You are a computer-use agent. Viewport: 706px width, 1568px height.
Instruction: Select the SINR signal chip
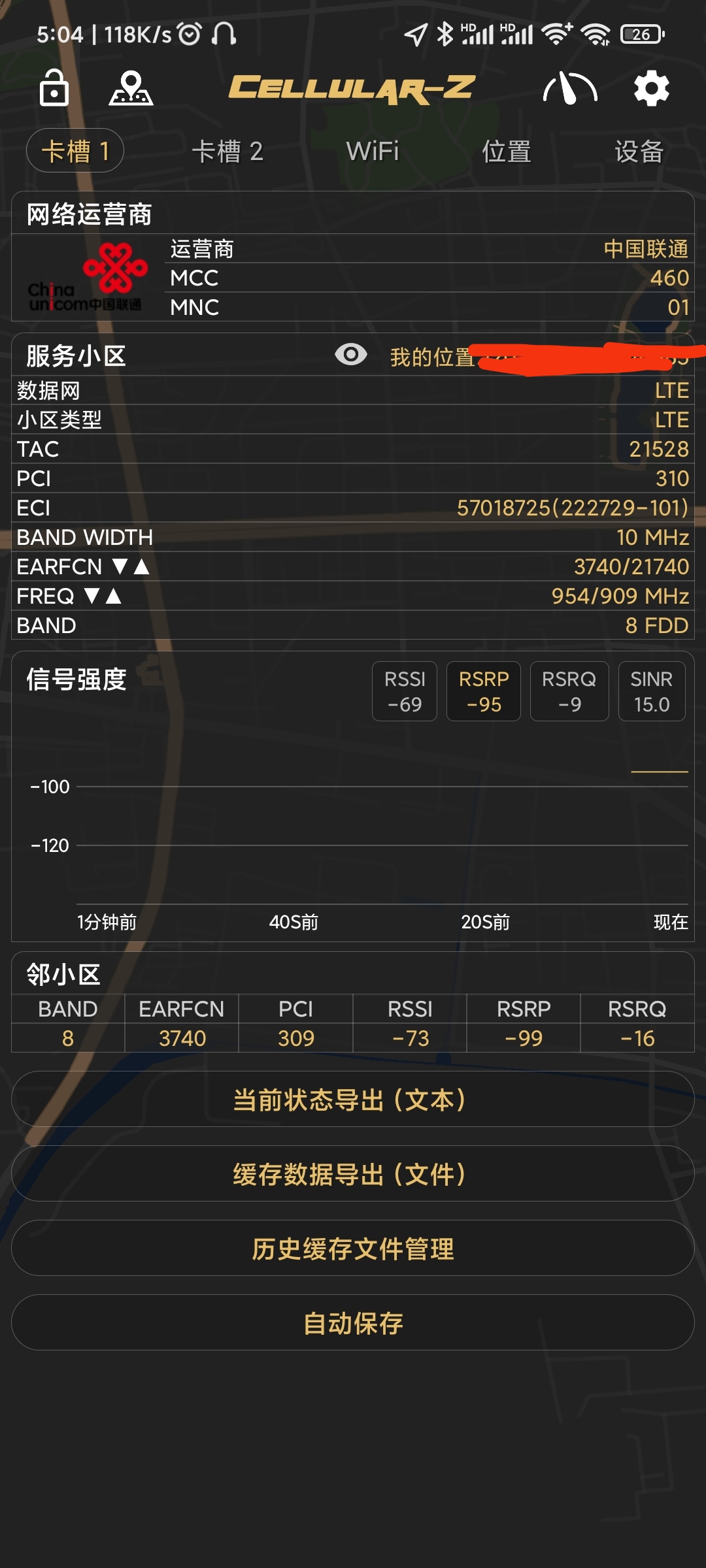(x=652, y=691)
